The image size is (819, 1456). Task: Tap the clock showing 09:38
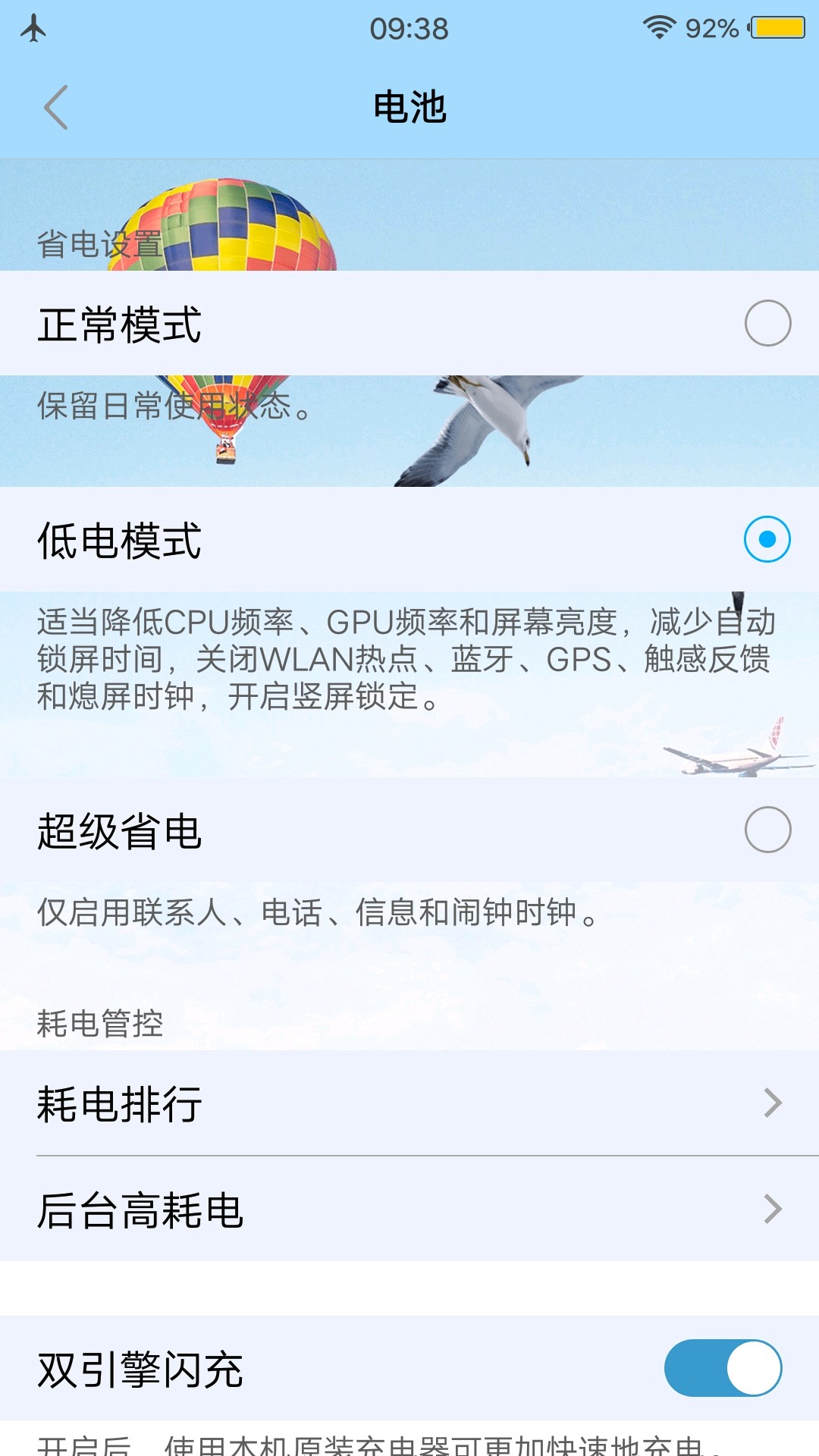[409, 29]
